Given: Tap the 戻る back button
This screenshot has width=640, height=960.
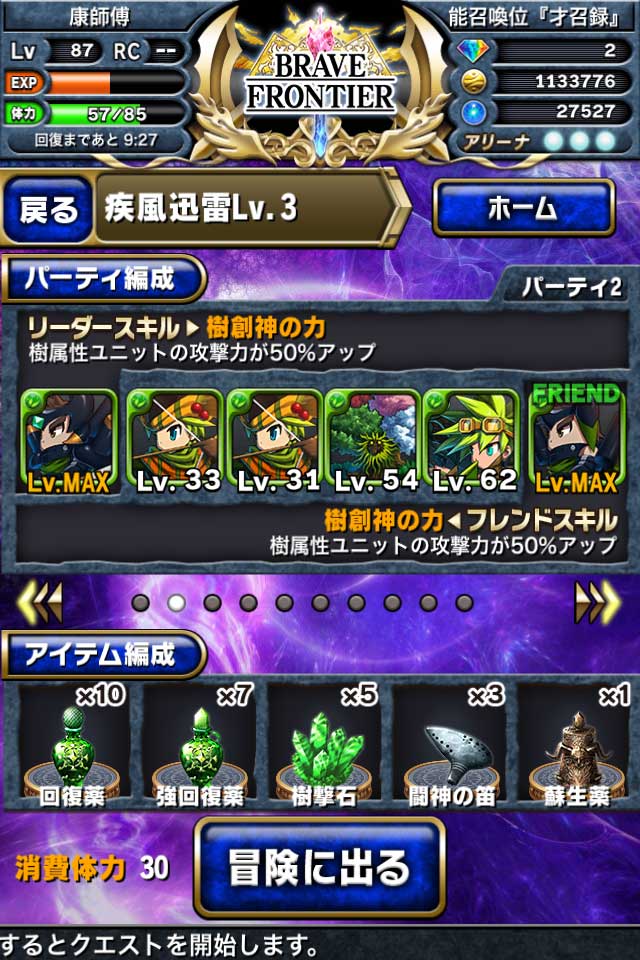Looking at the screenshot, I should click(x=48, y=209).
